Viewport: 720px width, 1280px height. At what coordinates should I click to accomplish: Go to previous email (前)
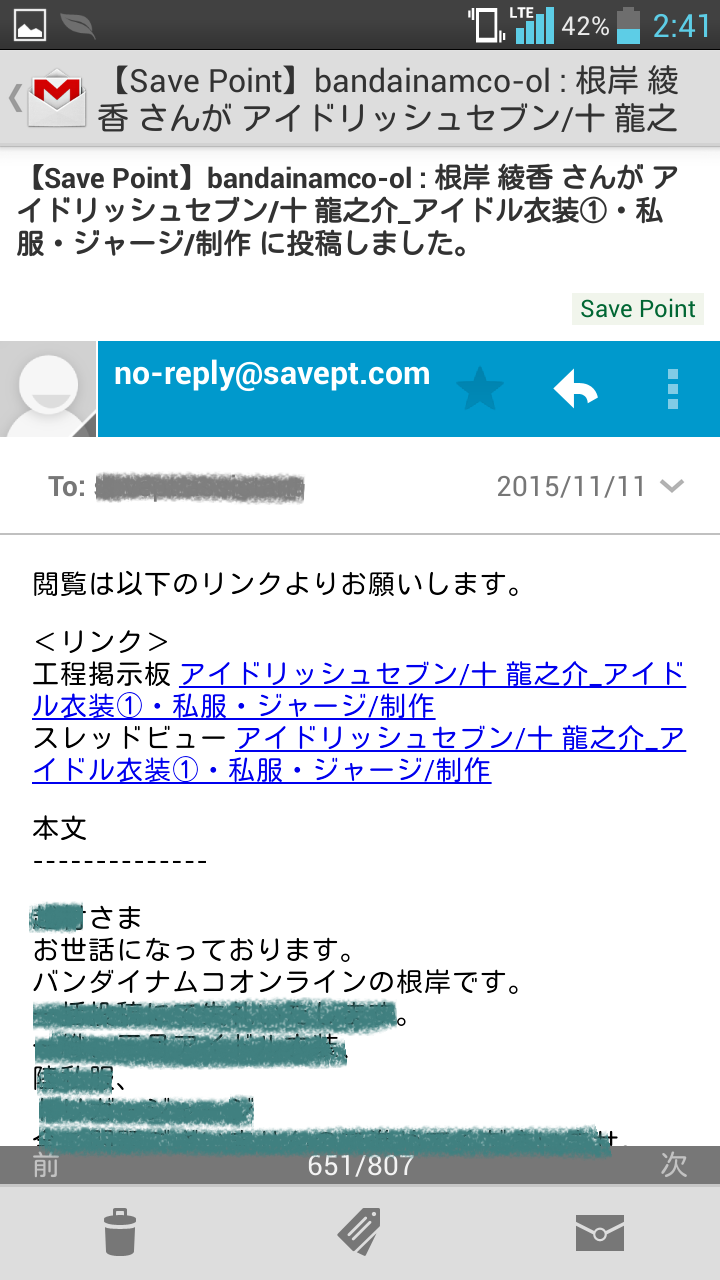46,1165
